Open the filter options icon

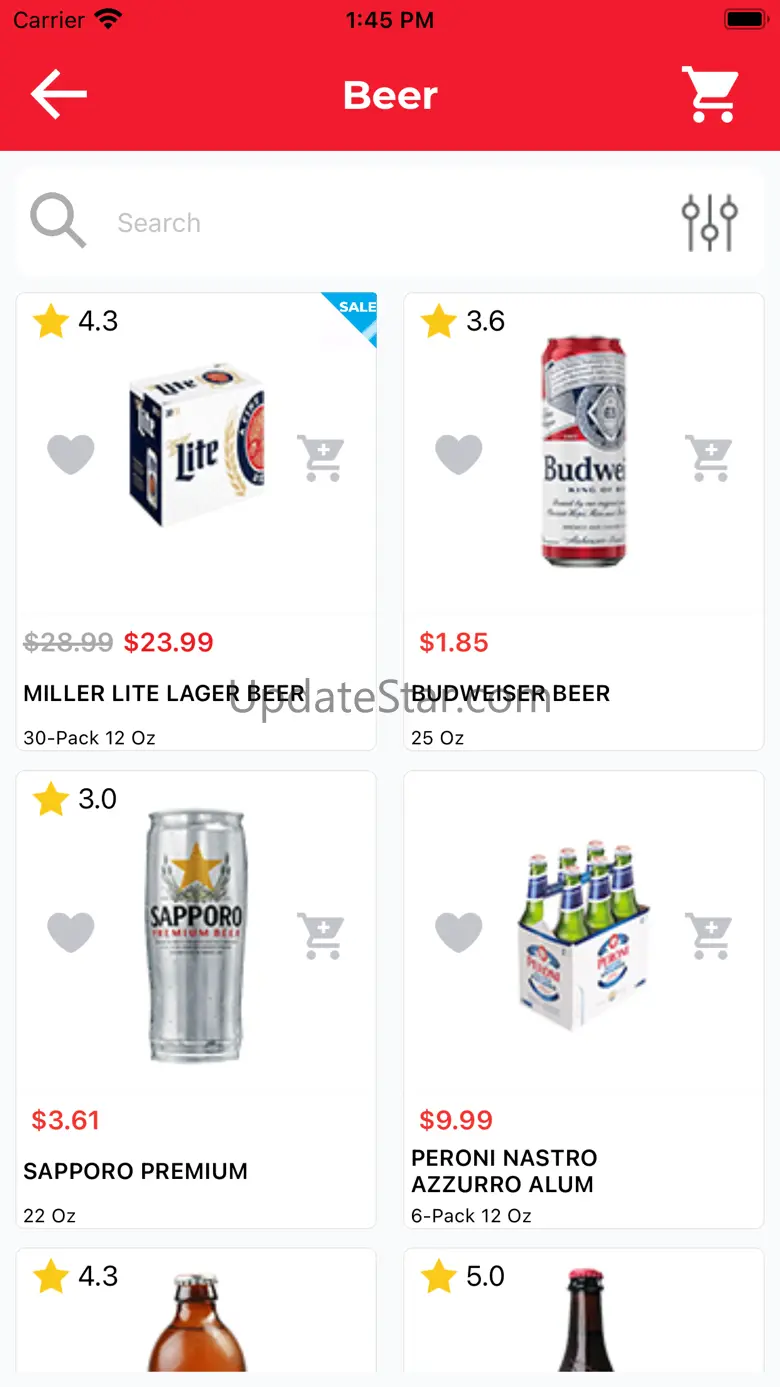(709, 222)
